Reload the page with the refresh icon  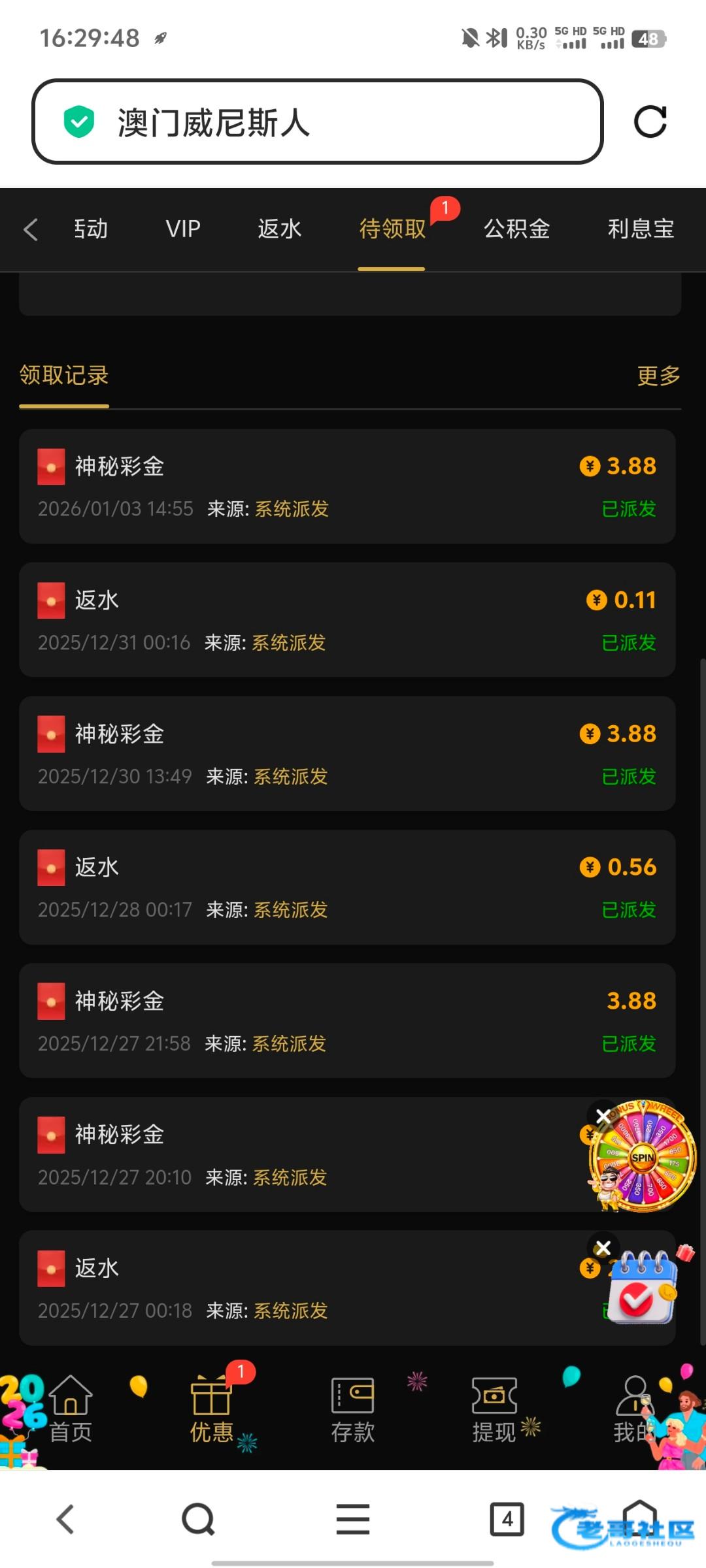click(650, 122)
